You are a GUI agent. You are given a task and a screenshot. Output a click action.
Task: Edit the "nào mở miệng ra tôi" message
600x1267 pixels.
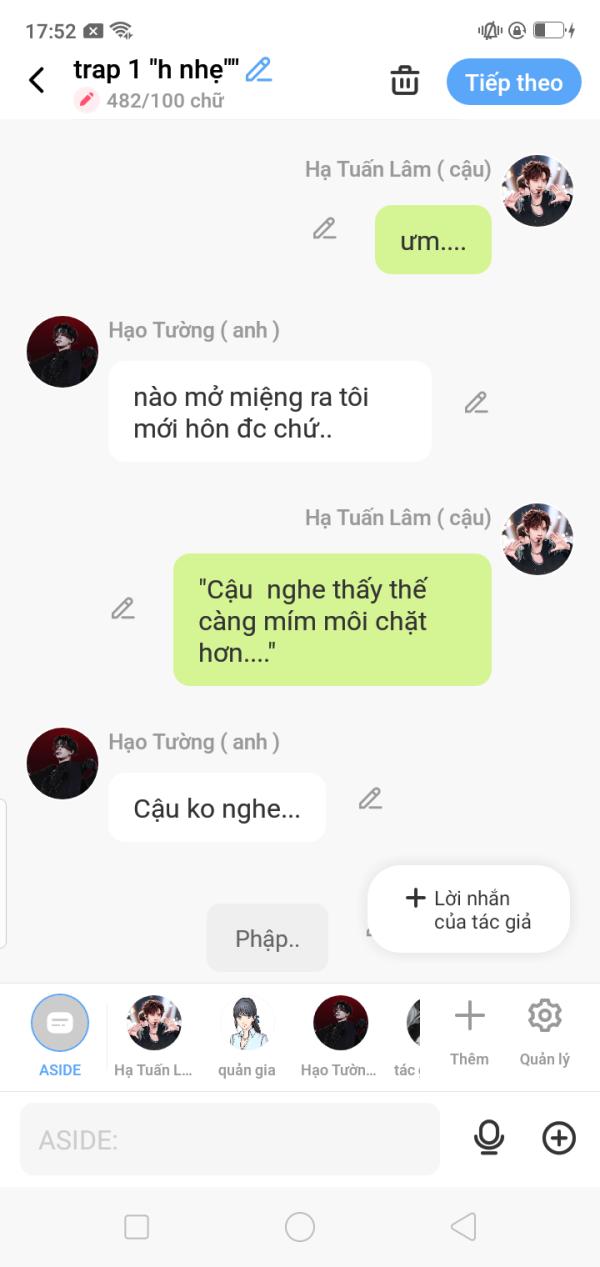[476, 403]
